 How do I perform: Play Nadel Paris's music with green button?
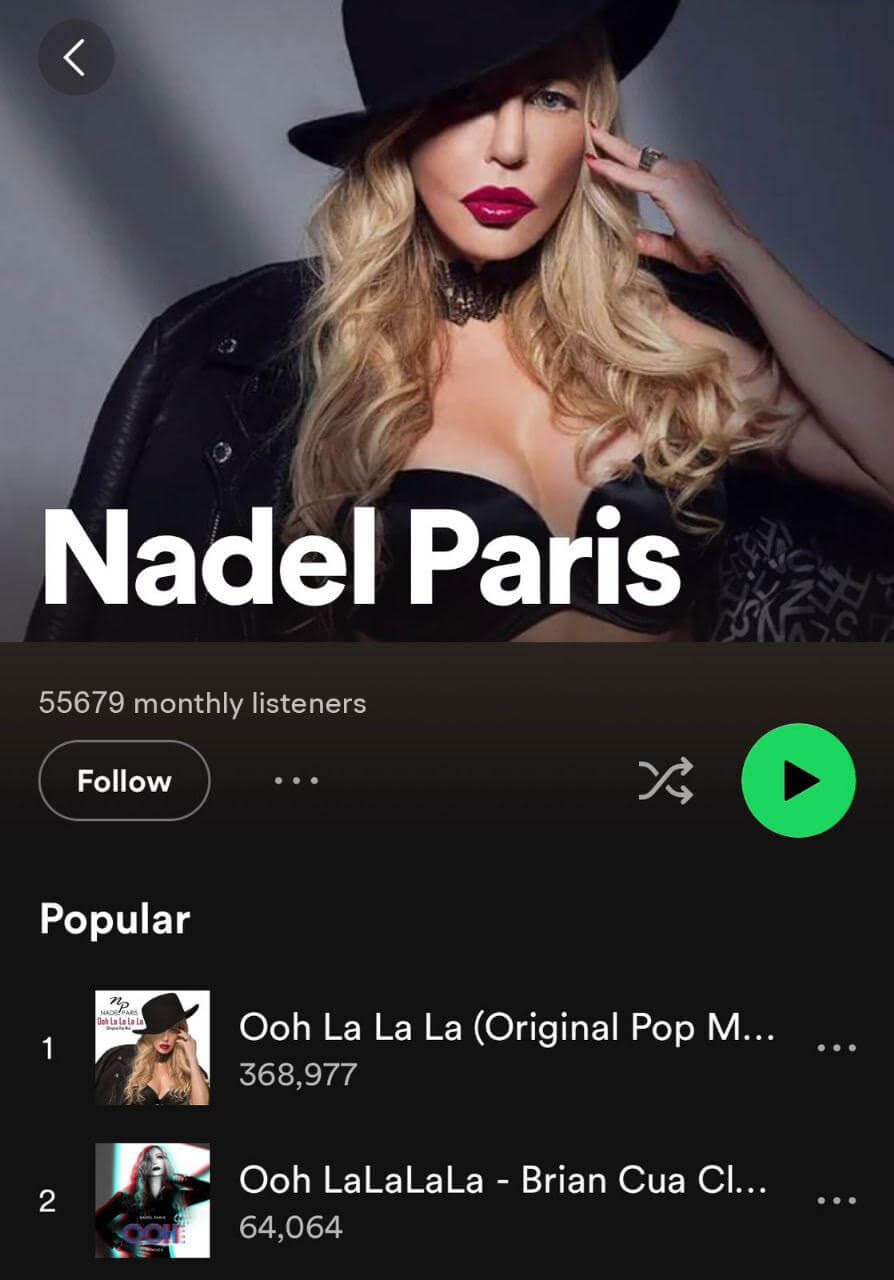click(798, 781)
